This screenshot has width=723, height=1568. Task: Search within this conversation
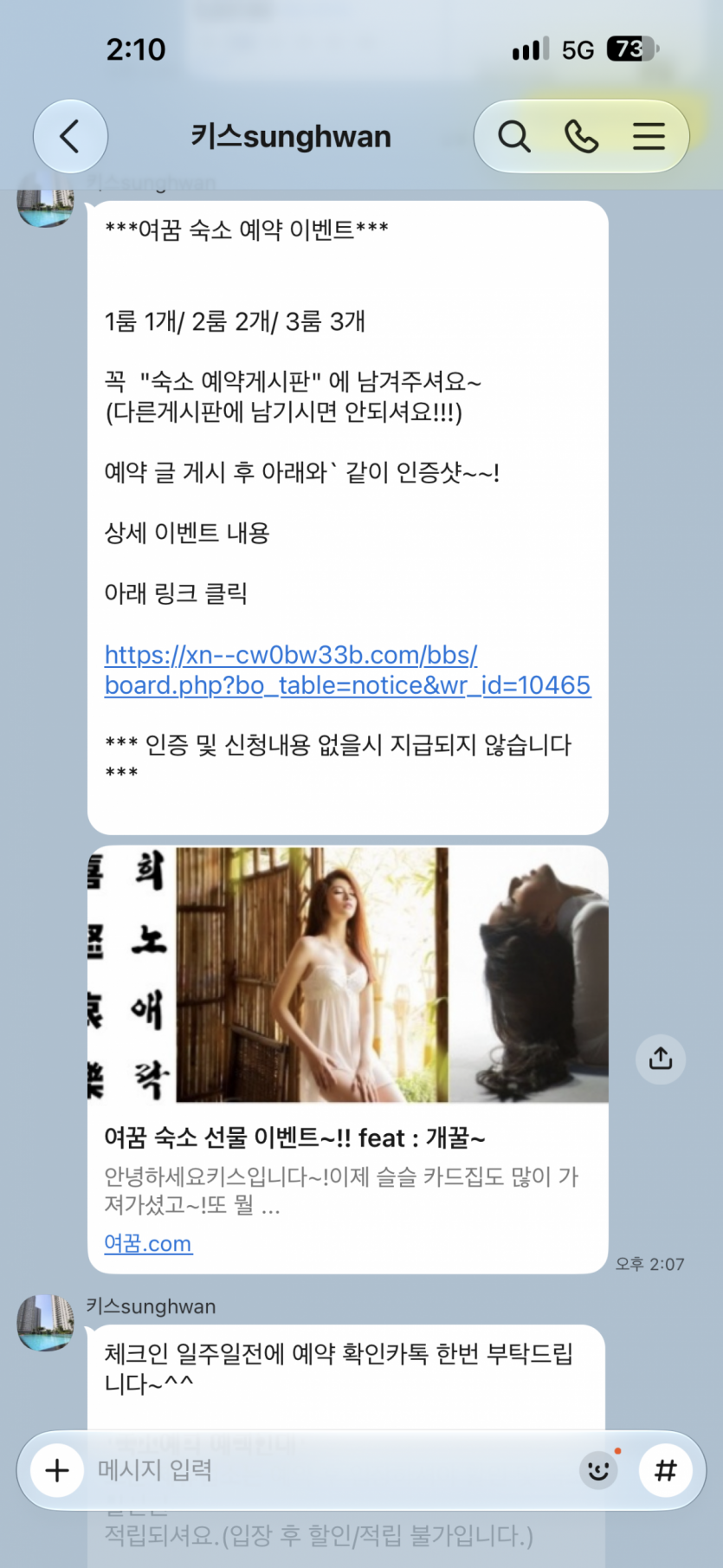point(513,136)
